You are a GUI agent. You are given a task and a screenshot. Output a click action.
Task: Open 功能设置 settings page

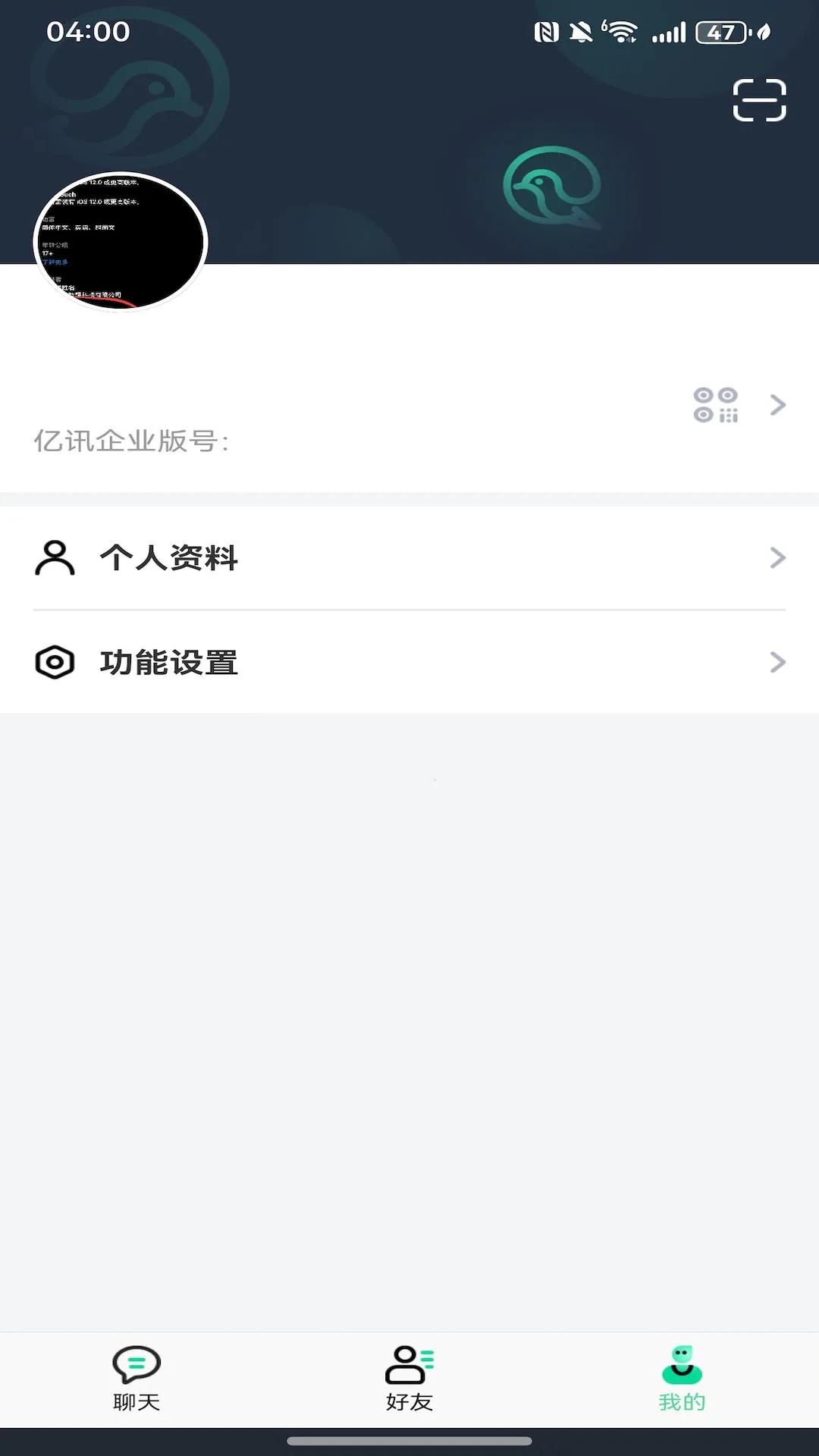coord(170,662)
